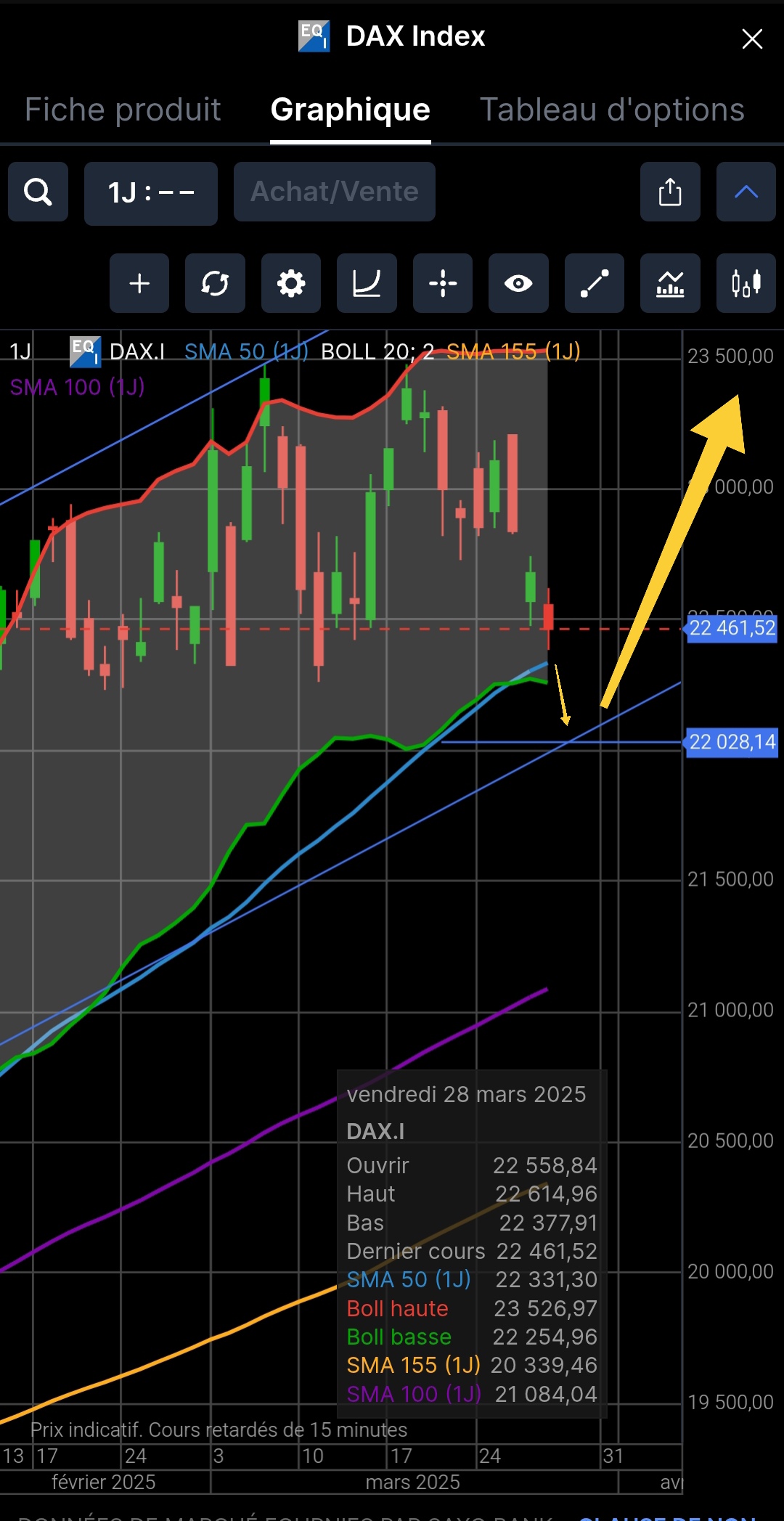The image size is (784, 1521).
Task: Open chart settings gear
Action: pos(291,283)
